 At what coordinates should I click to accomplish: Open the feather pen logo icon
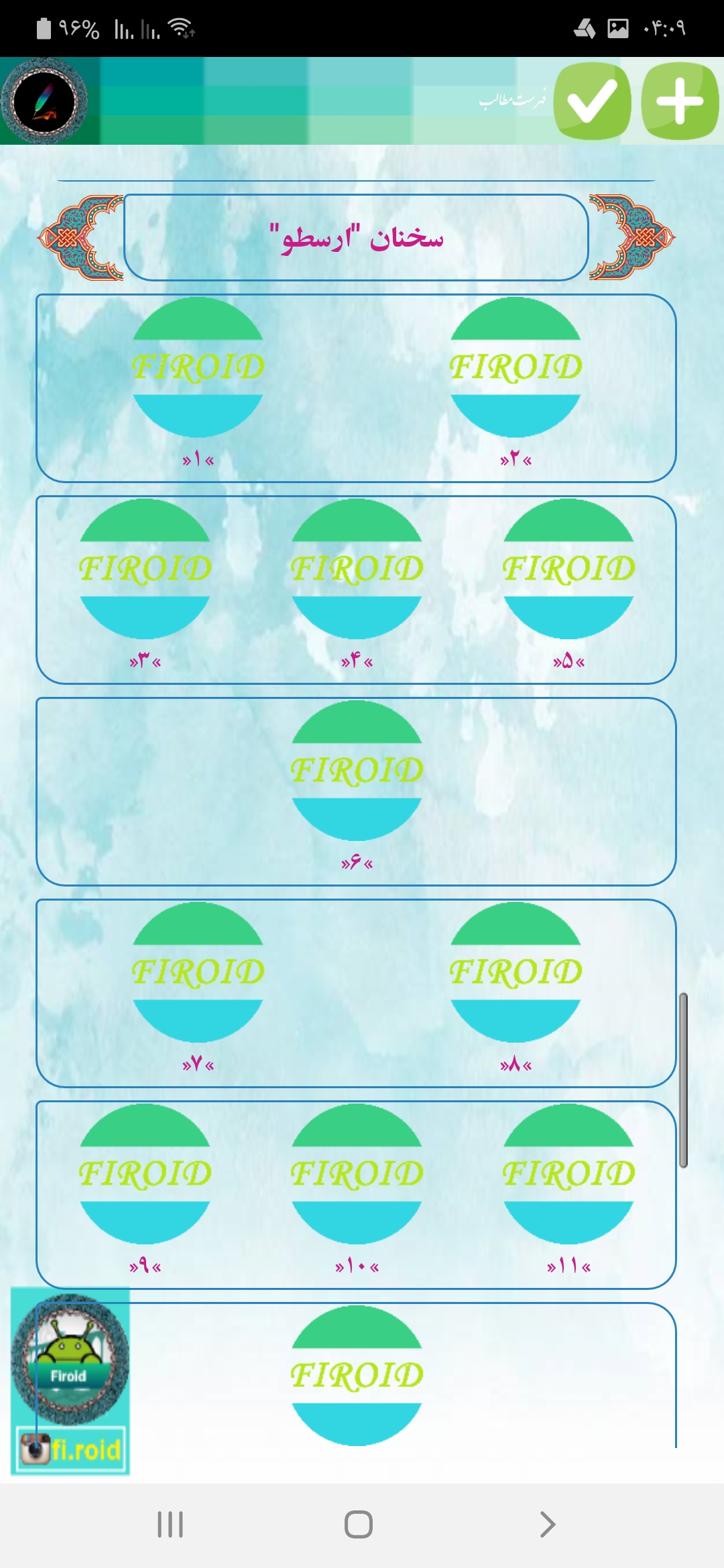(44, 101)
